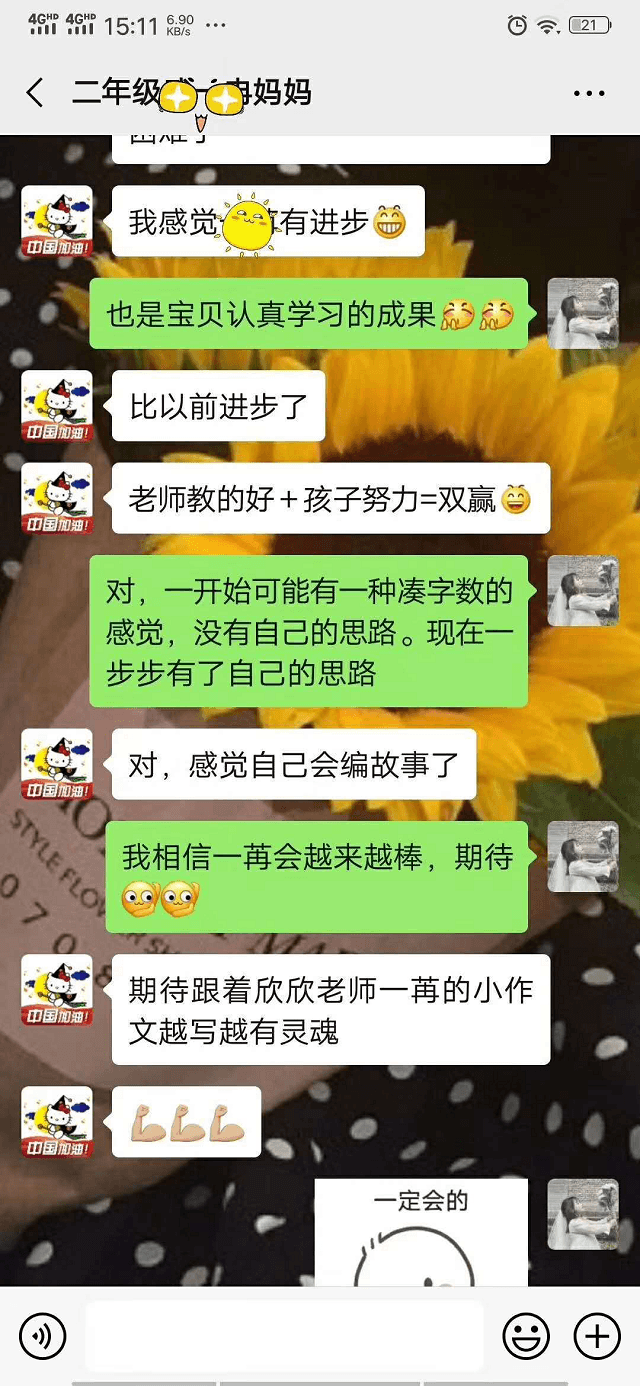
Task: Open the emoji sticker panel
Action: [526, 1335]
